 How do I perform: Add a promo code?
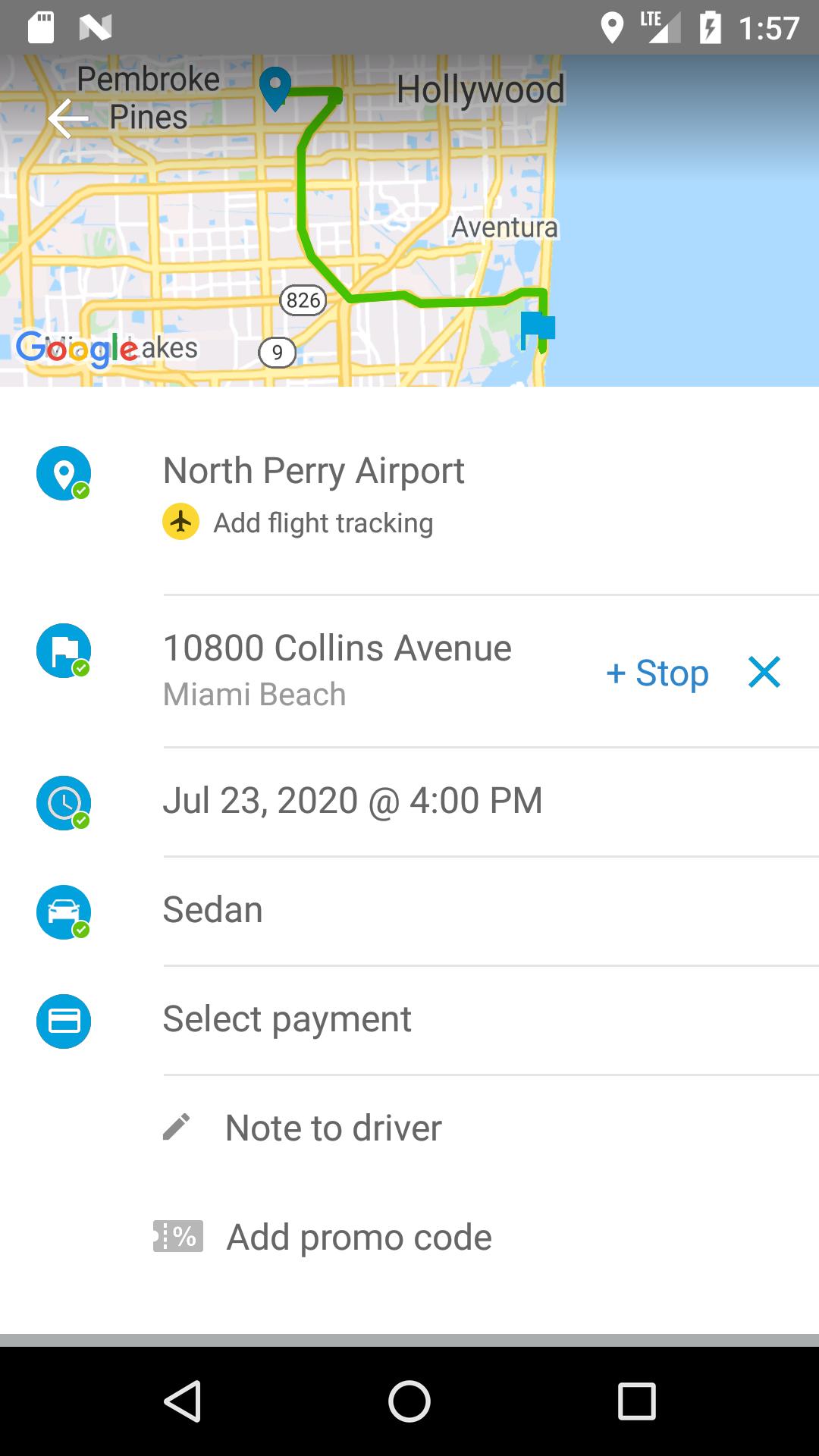coord(359,1238)
